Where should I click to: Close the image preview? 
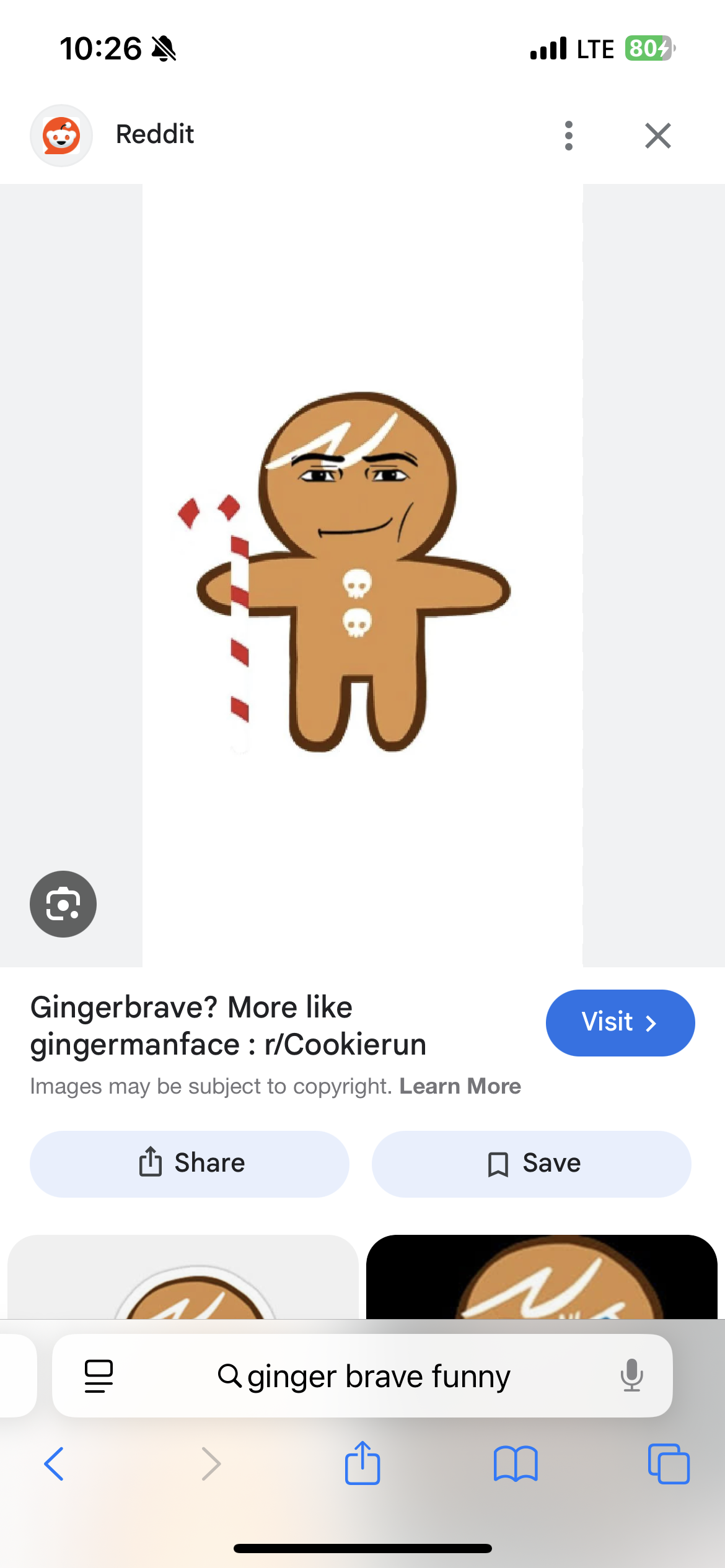[x=657, y=136]
